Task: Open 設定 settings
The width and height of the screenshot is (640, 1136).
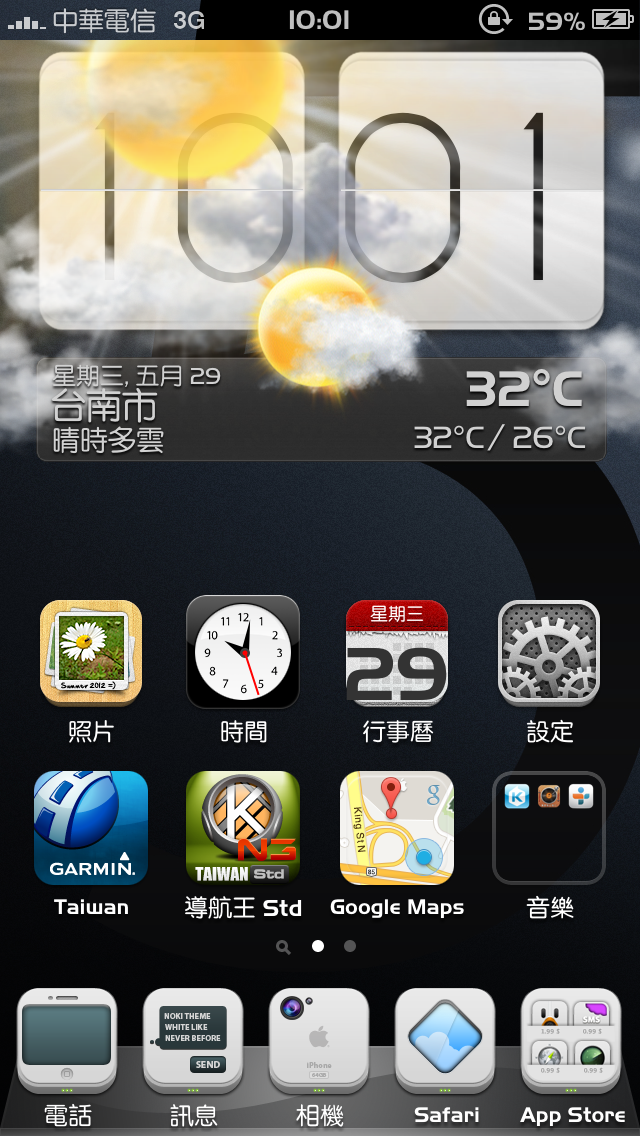Action: 549,653
